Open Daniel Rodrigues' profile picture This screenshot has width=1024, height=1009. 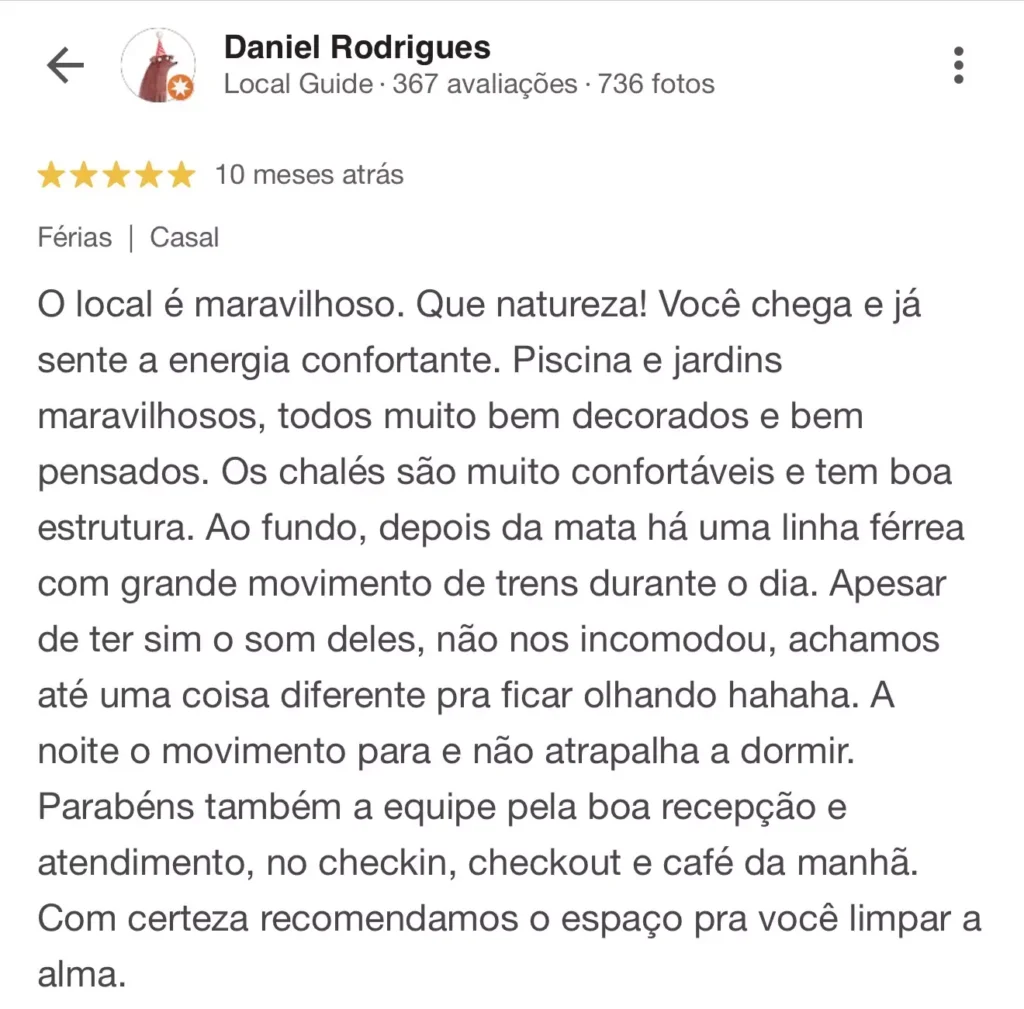coord(157,66)
